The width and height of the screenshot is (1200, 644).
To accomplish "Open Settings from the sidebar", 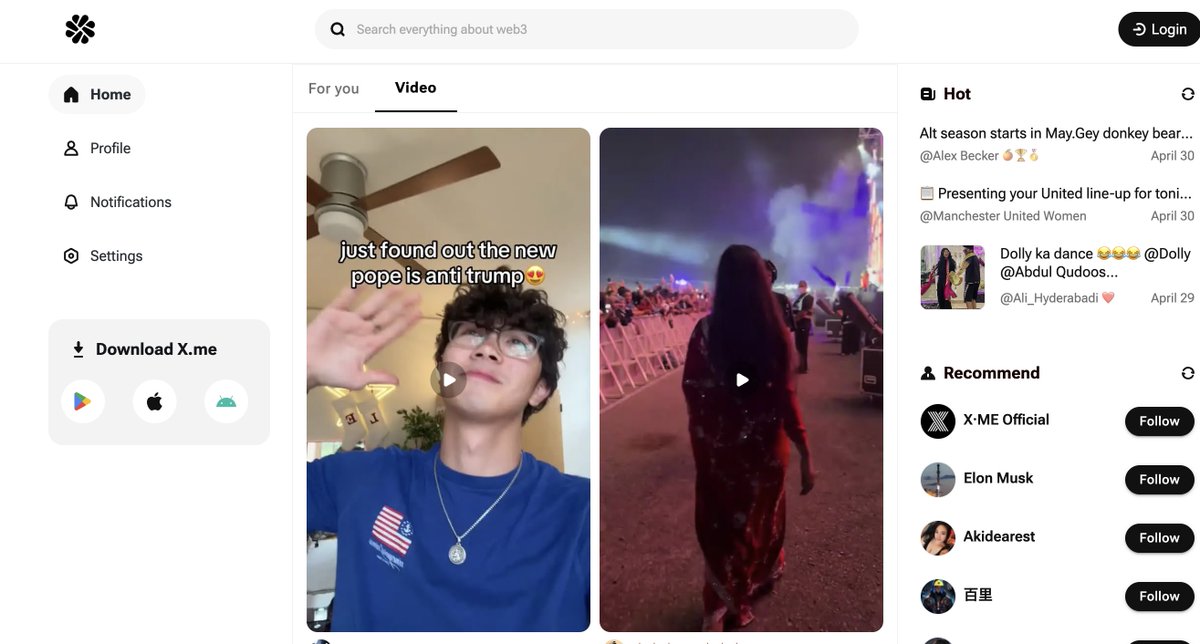I will (103, 256).
